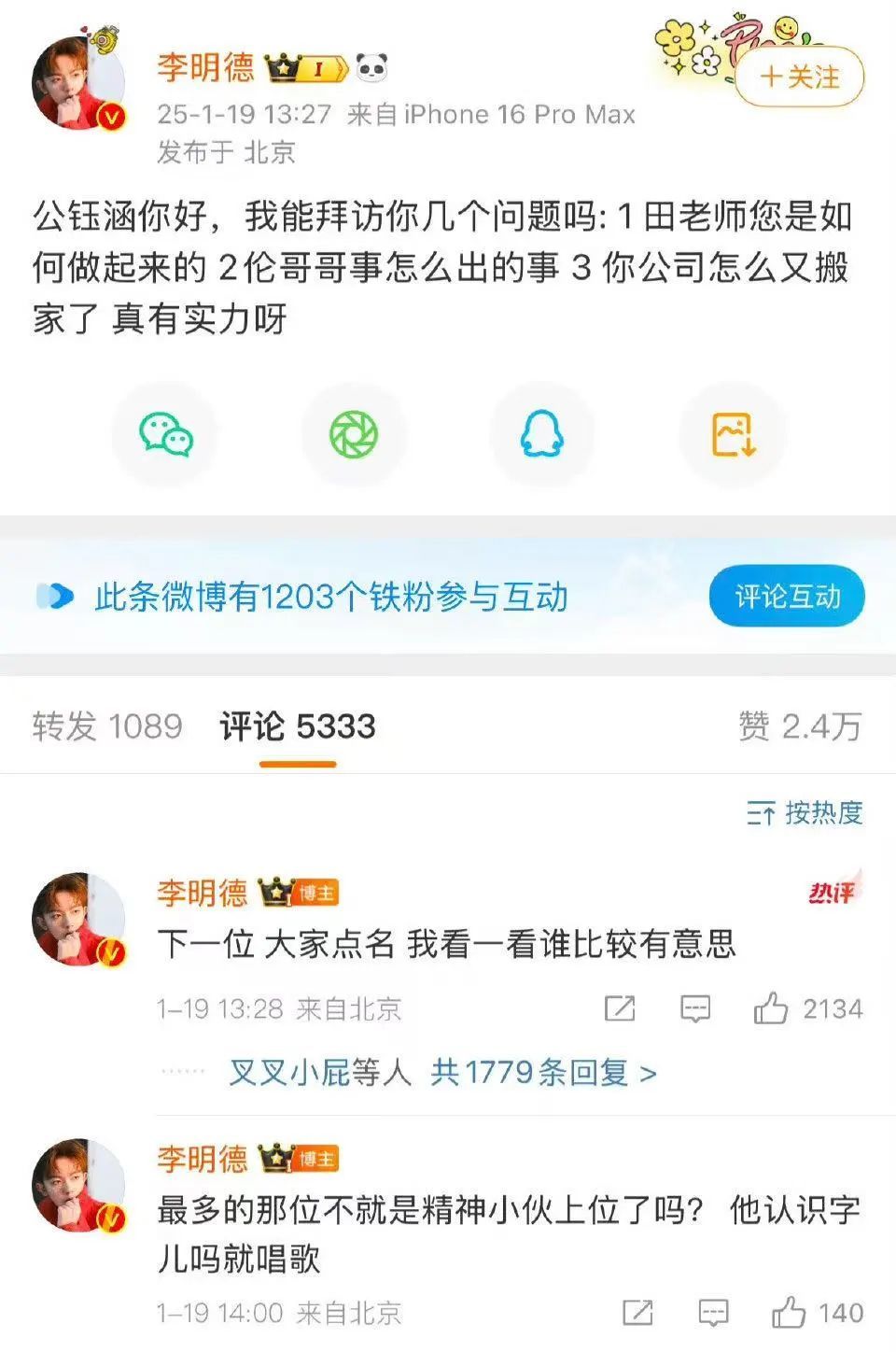
Task: Reply to the 精神小伙 comment
Action: (713, 1313)
